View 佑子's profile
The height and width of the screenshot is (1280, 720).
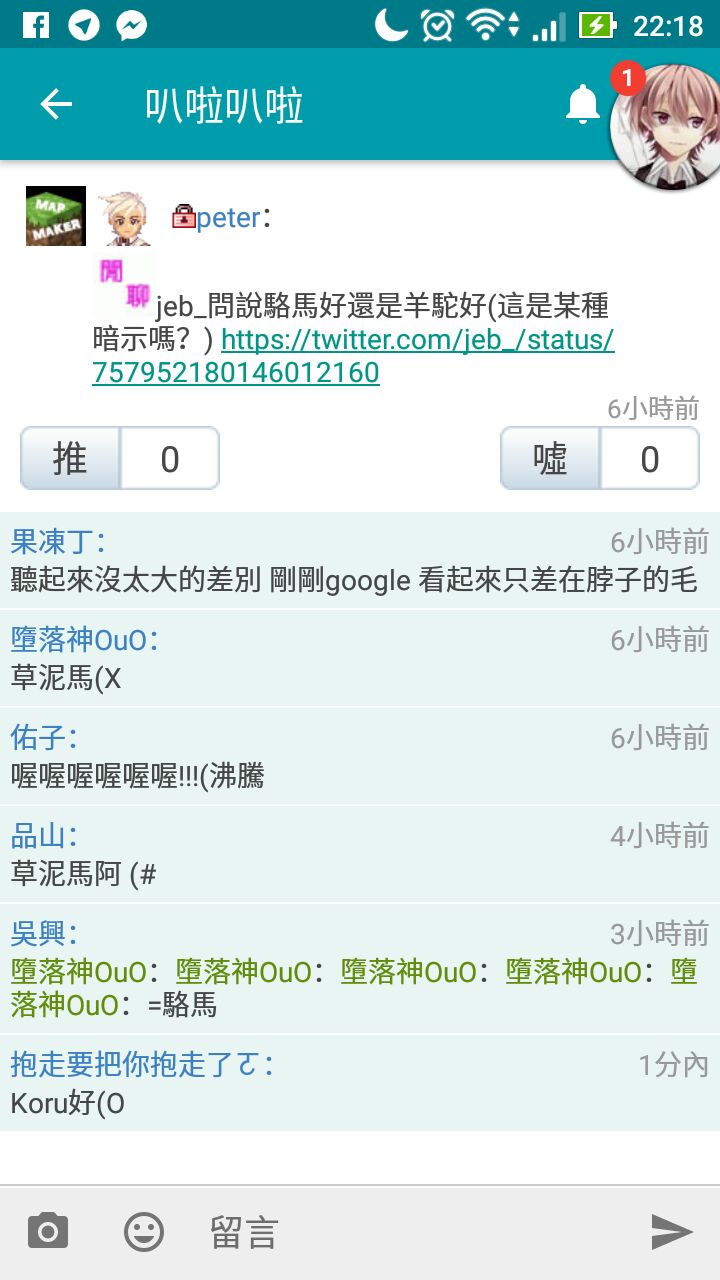(41, 738)
